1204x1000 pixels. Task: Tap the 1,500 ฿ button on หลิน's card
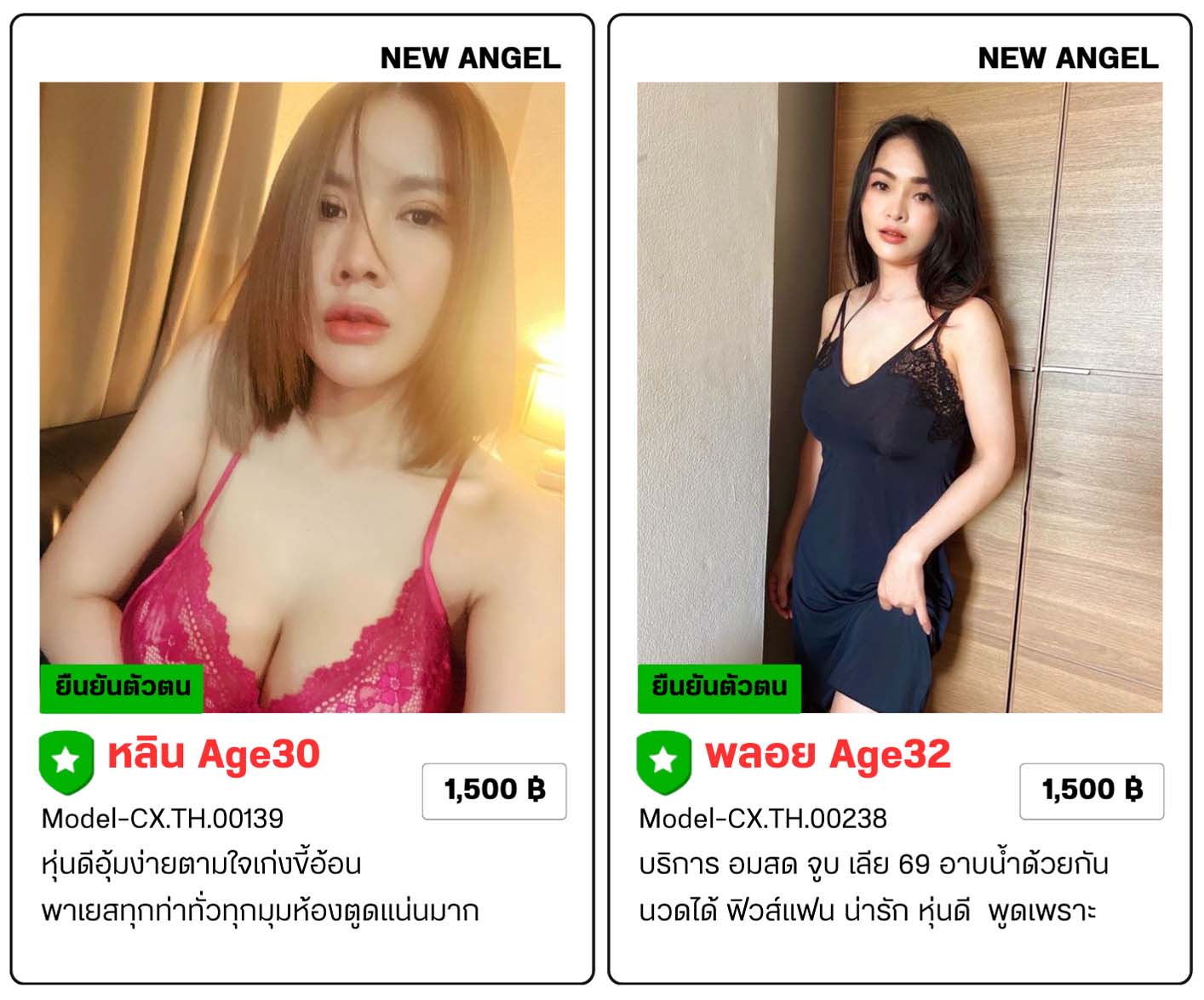494,791
